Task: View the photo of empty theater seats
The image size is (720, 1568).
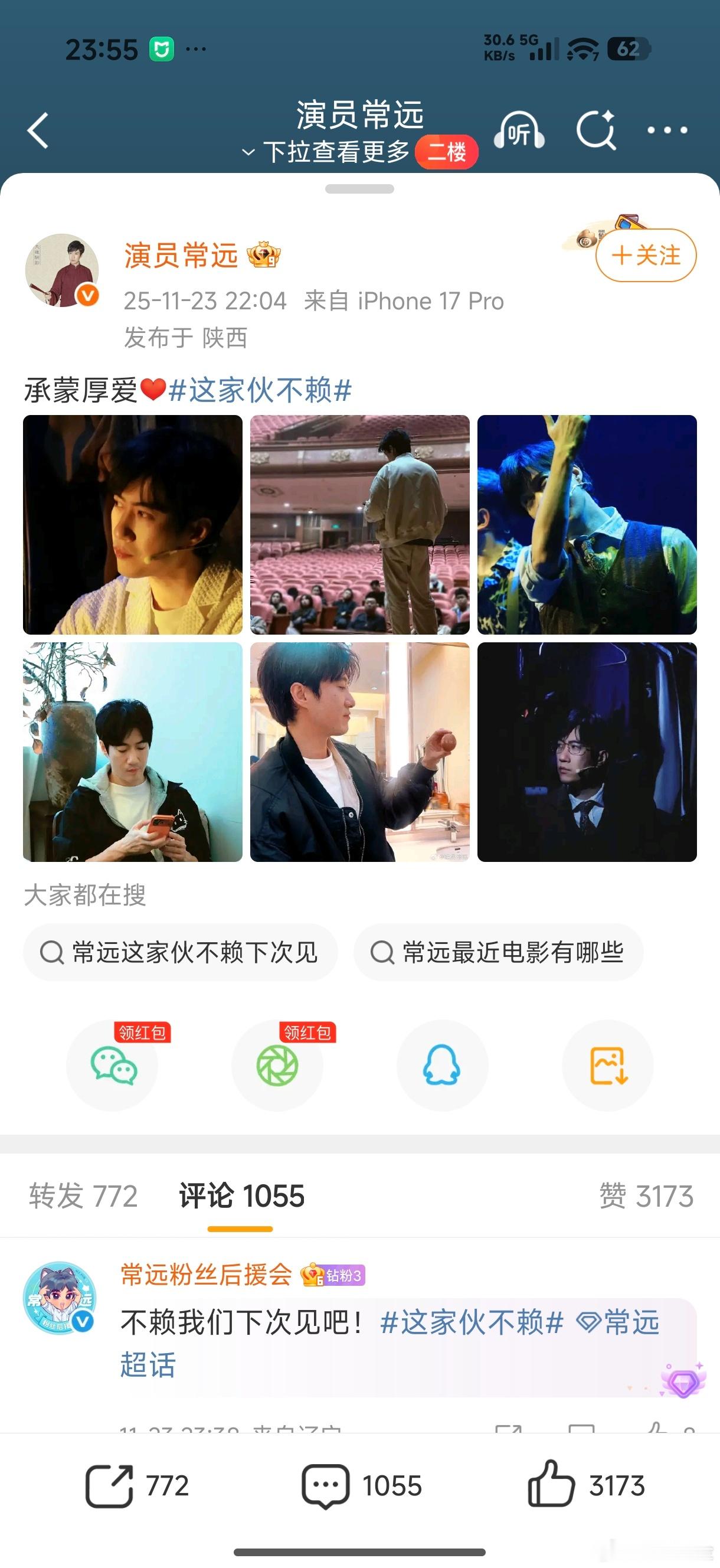Action: click(x=359, y=525)
